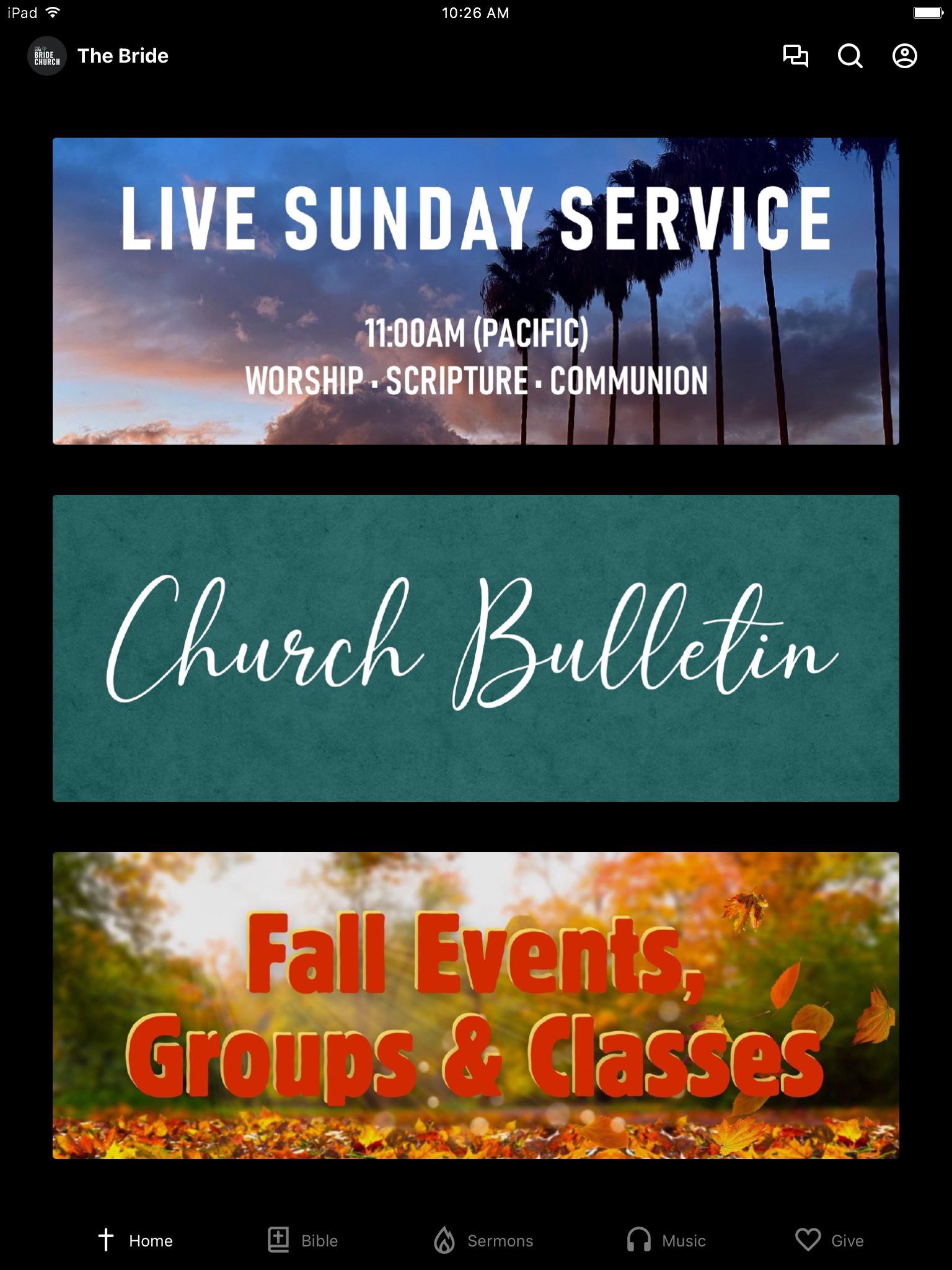Open the Live Sunday Service banner

point(475,291)
